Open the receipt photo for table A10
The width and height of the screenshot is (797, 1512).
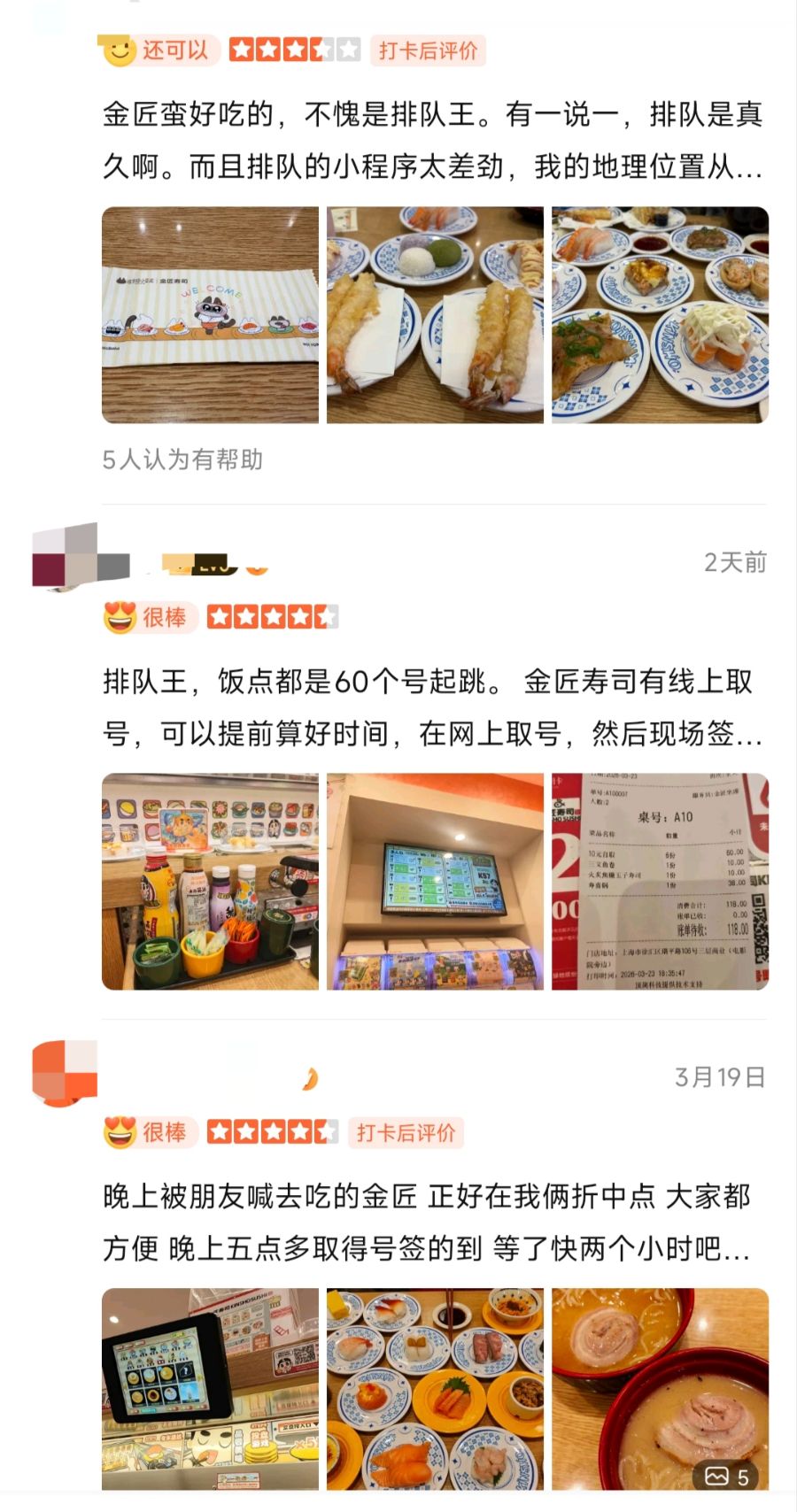click(660, 882)
